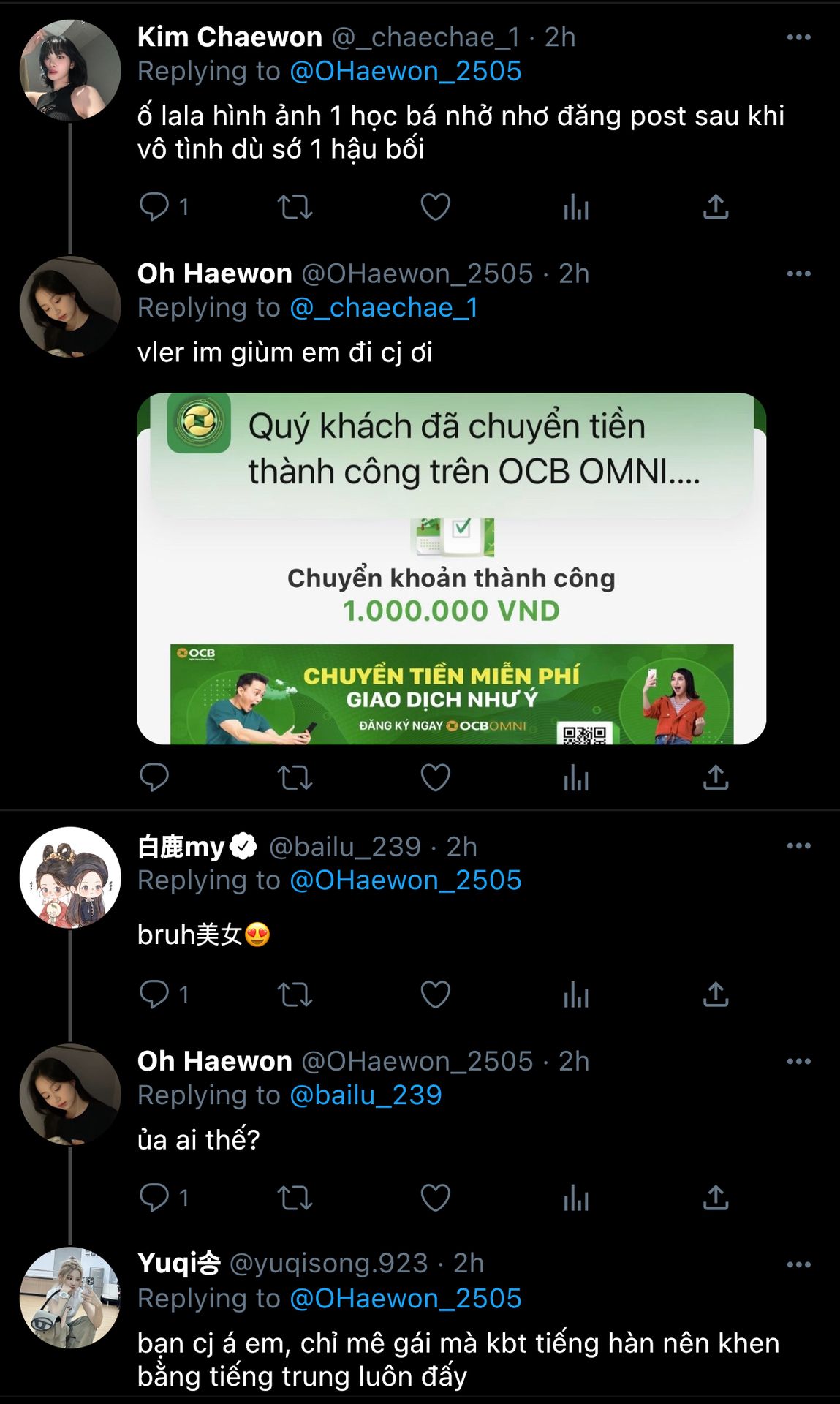Image resolution: width=840 pixels, height=1404 pixels.
Task: Retweet Kim Chaewon's reply
Action: (x=295, y=207)
